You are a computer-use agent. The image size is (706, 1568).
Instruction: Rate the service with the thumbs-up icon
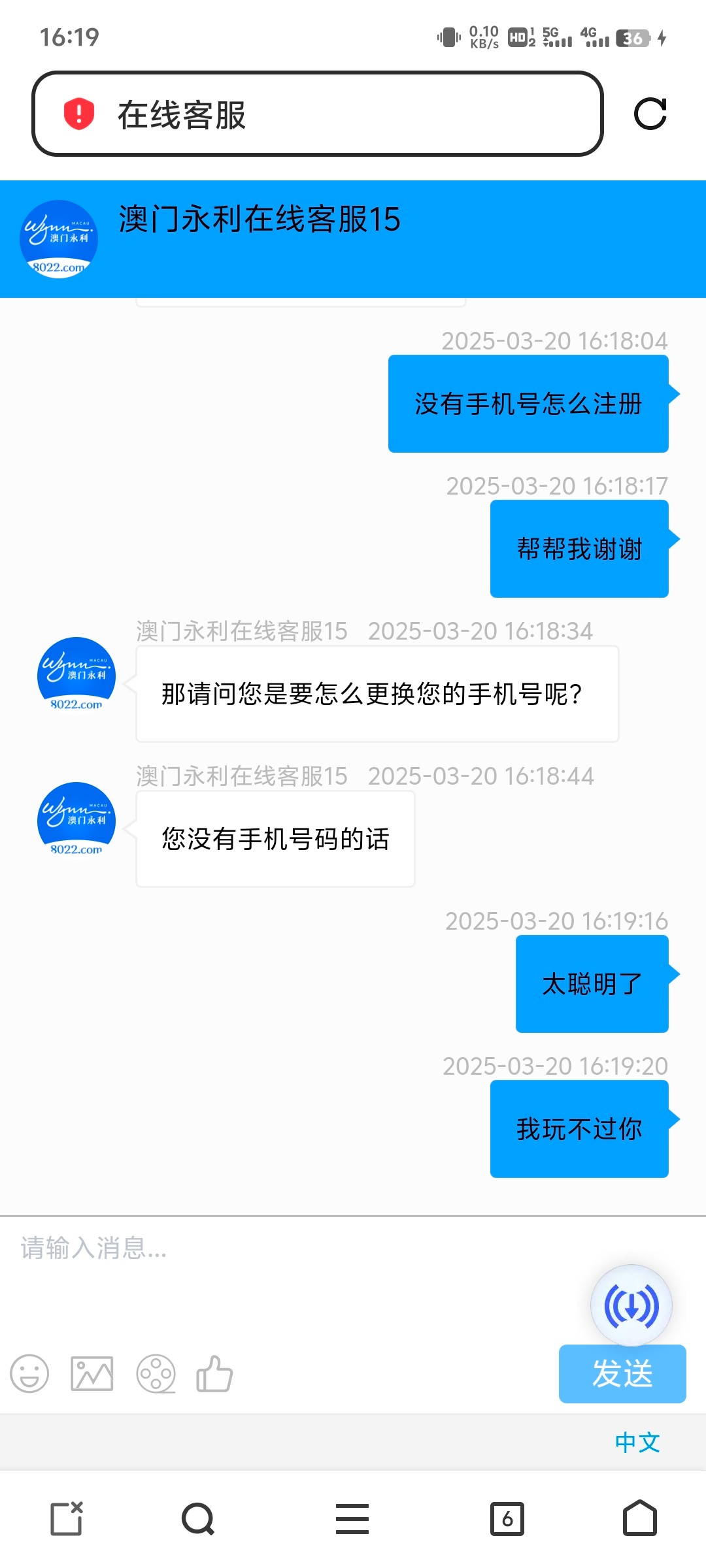[x=214, y=1373]
